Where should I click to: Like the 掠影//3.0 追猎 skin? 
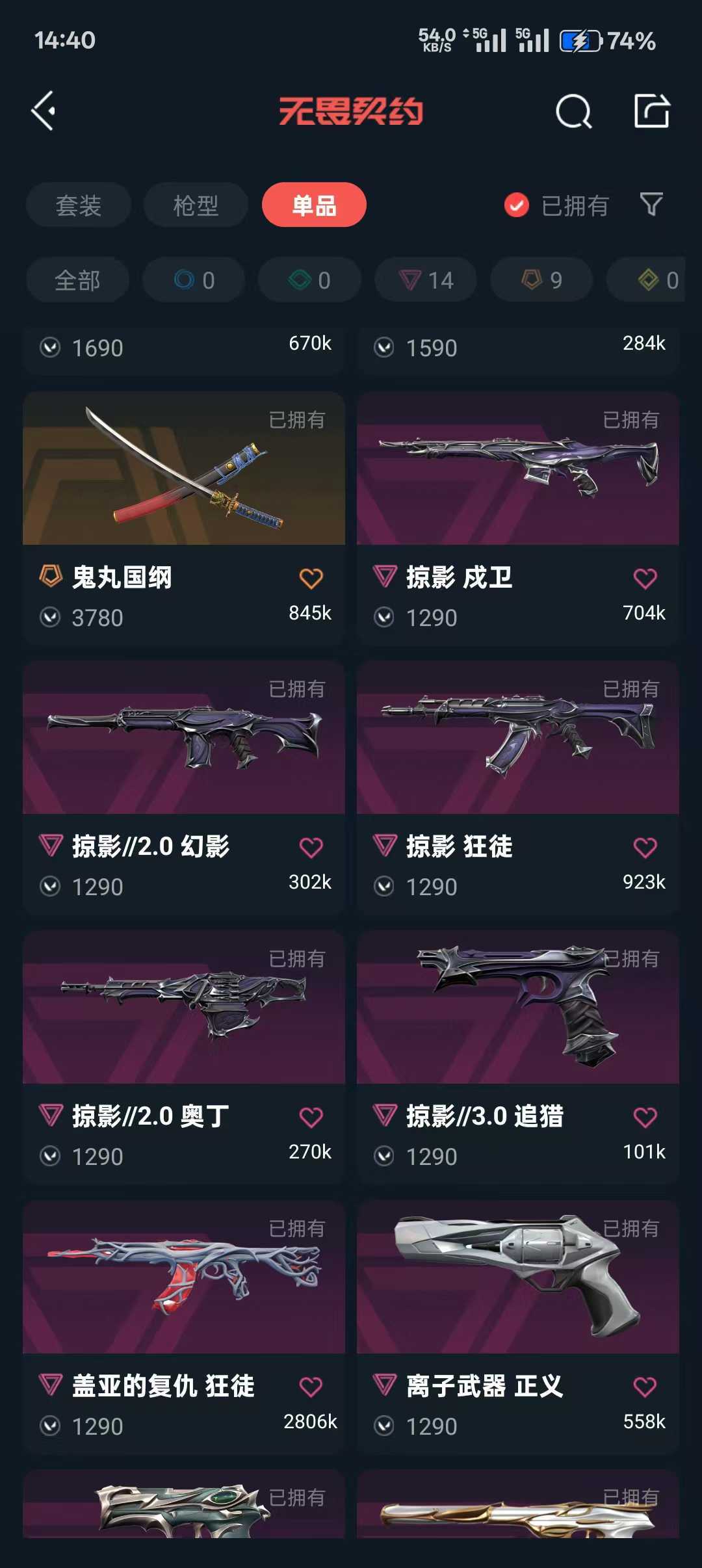click(645, 1117)
